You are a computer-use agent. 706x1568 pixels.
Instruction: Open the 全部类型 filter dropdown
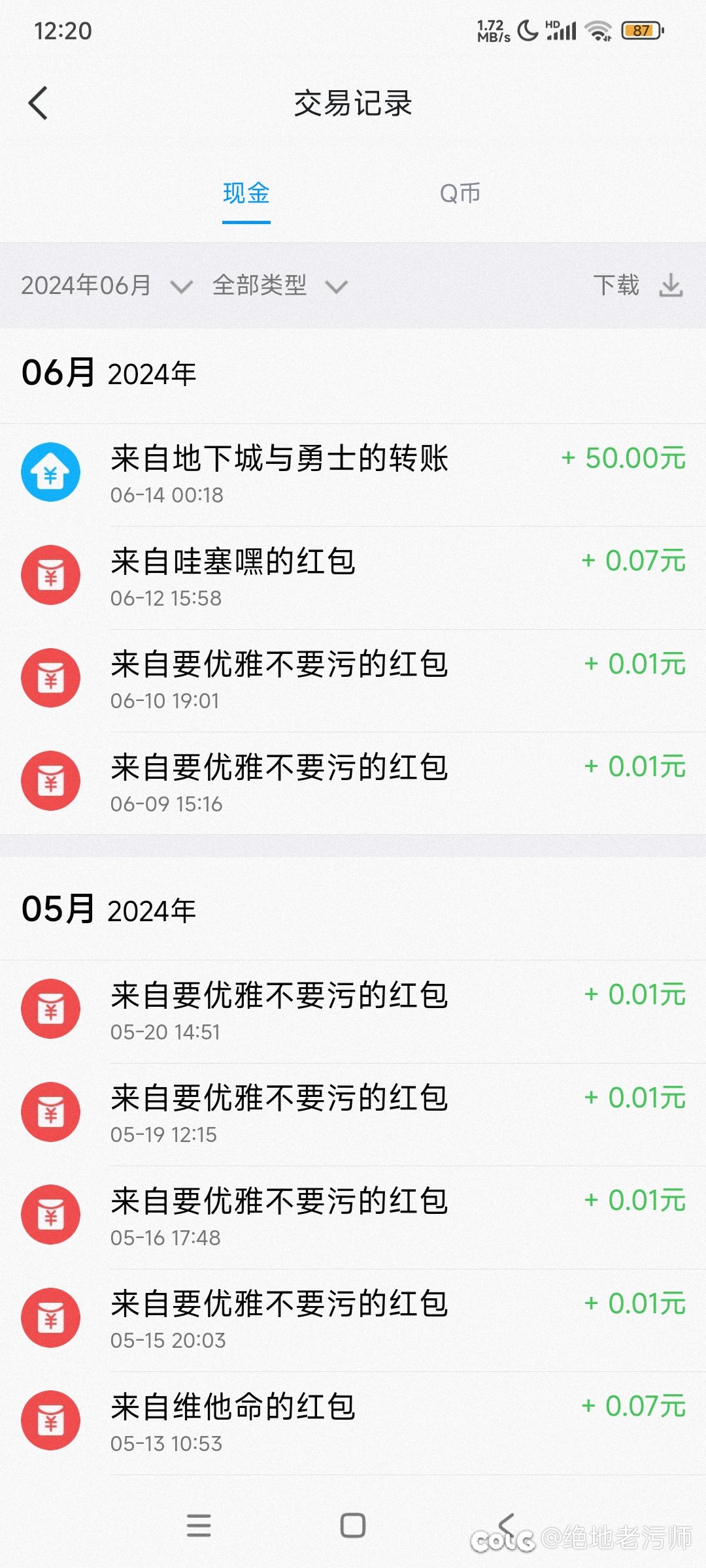[x=280, y=286]
